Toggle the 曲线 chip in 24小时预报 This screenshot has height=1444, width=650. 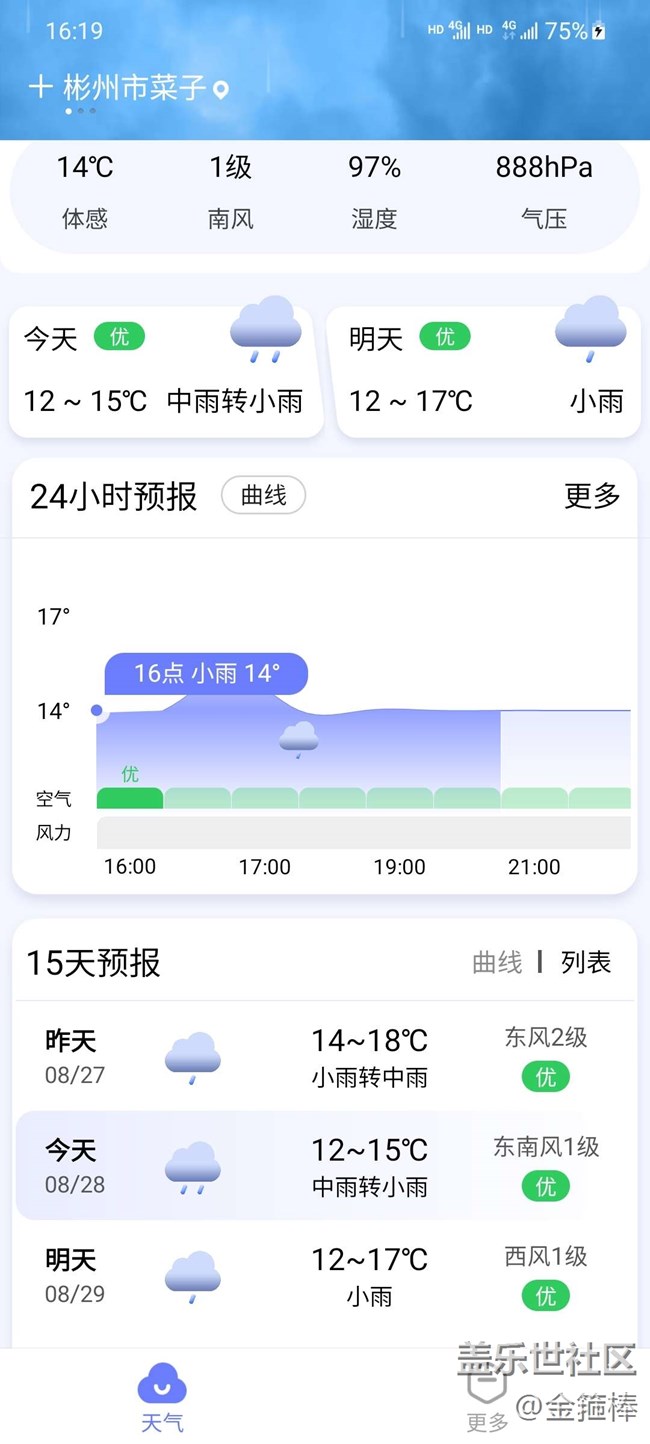[263, 495]
